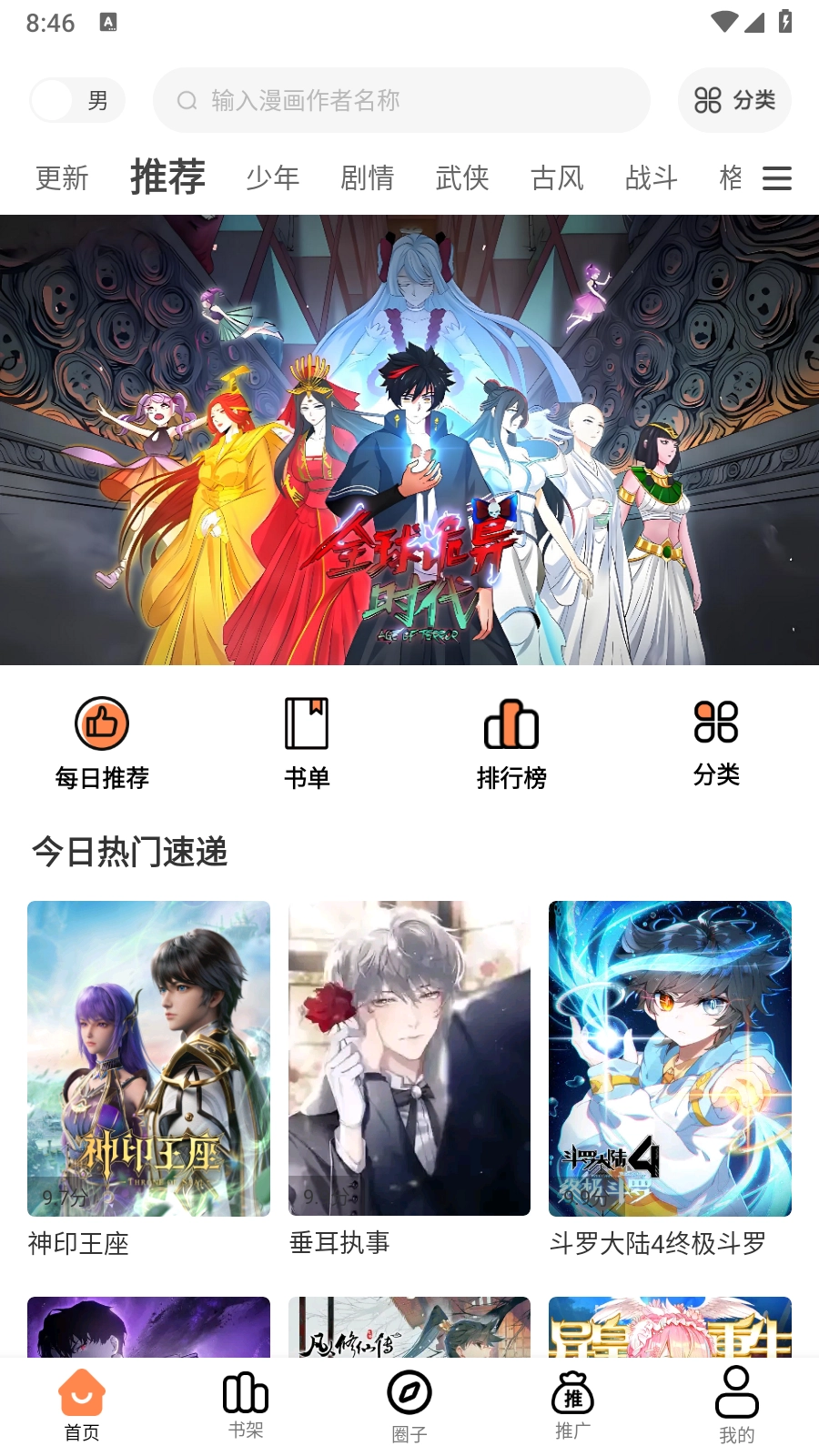Open the 神印王座 comic link
The height and width of the screenshot is (1456, 819).
(148, 1057)
